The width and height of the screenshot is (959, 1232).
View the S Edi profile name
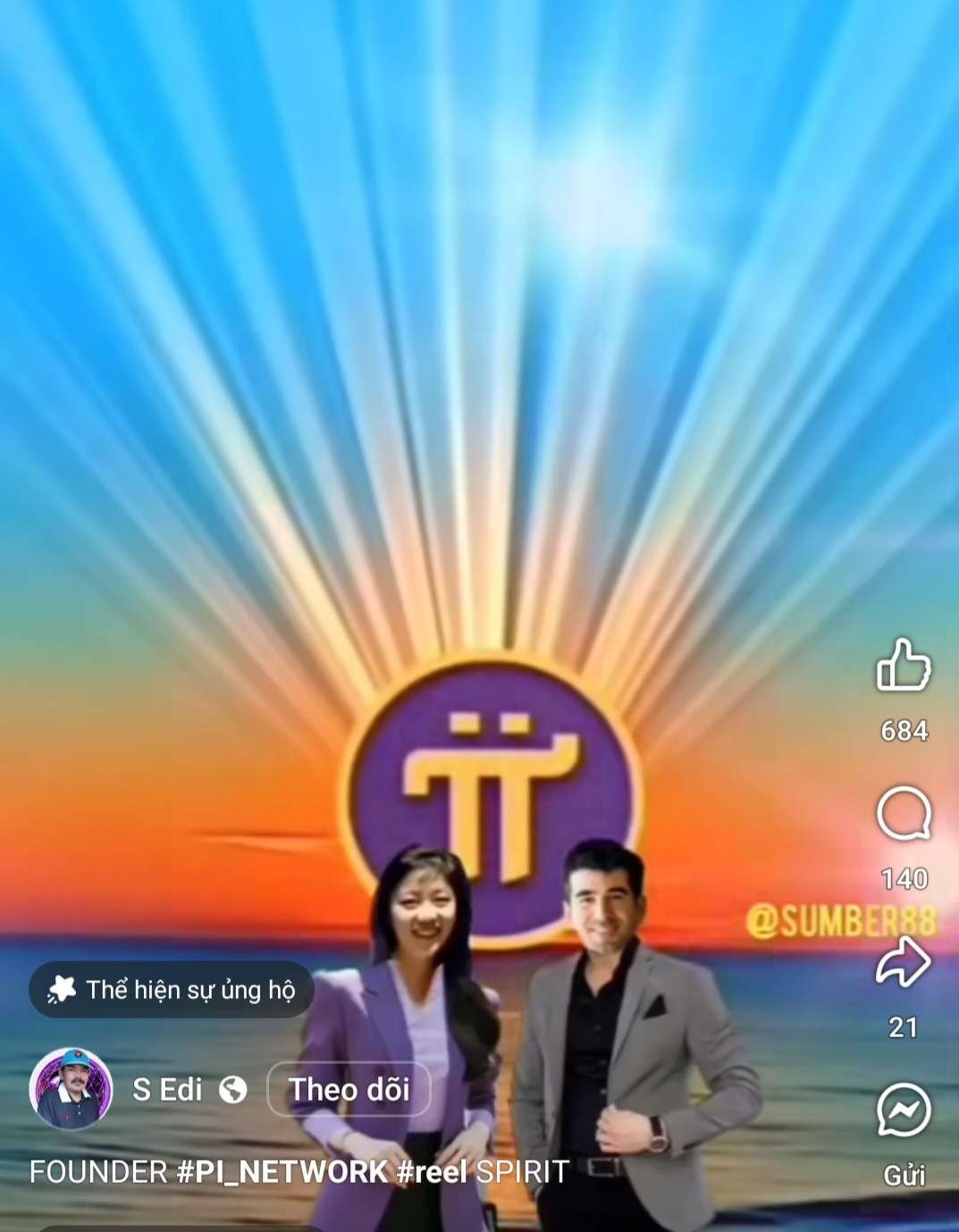[x=167, y=1089]
